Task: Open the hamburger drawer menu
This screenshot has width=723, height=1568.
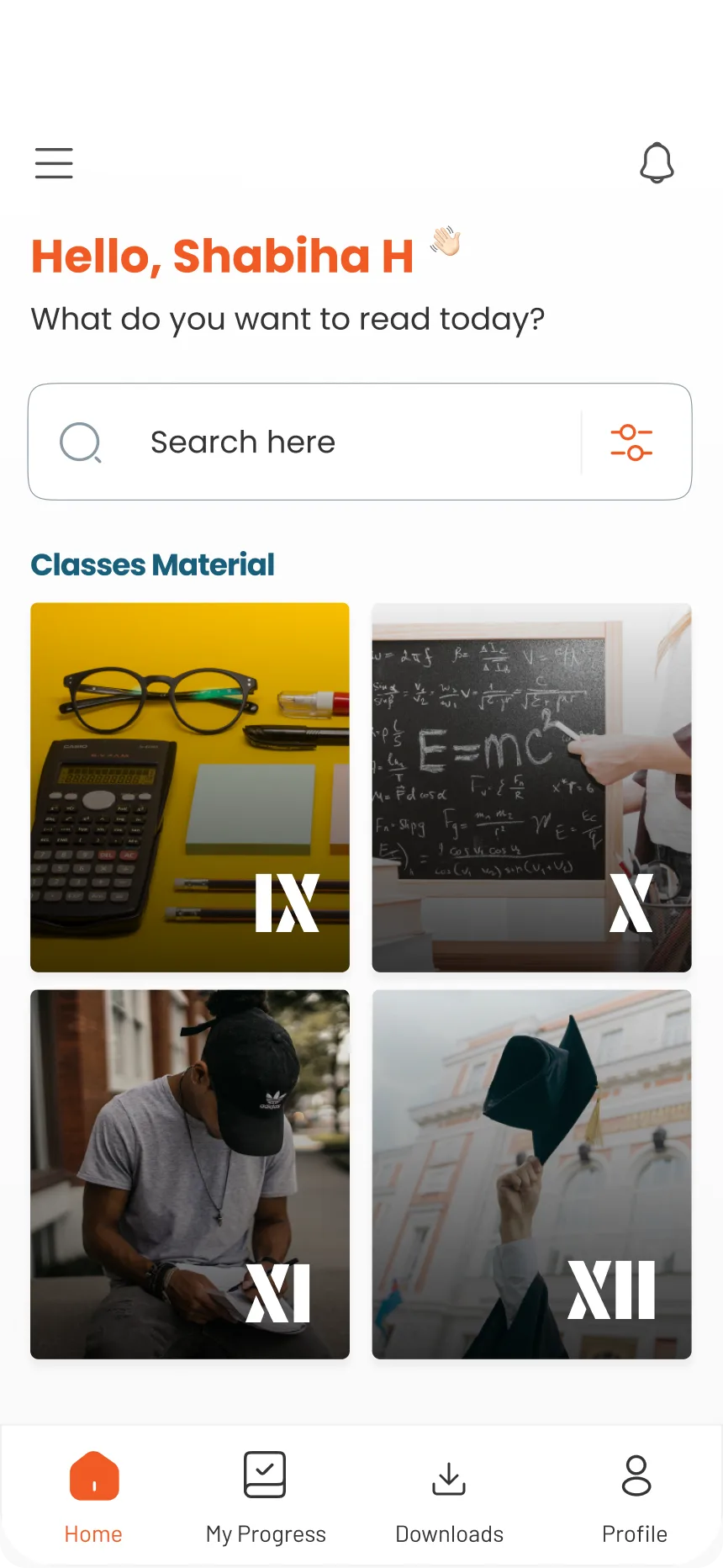Action: 54,163
